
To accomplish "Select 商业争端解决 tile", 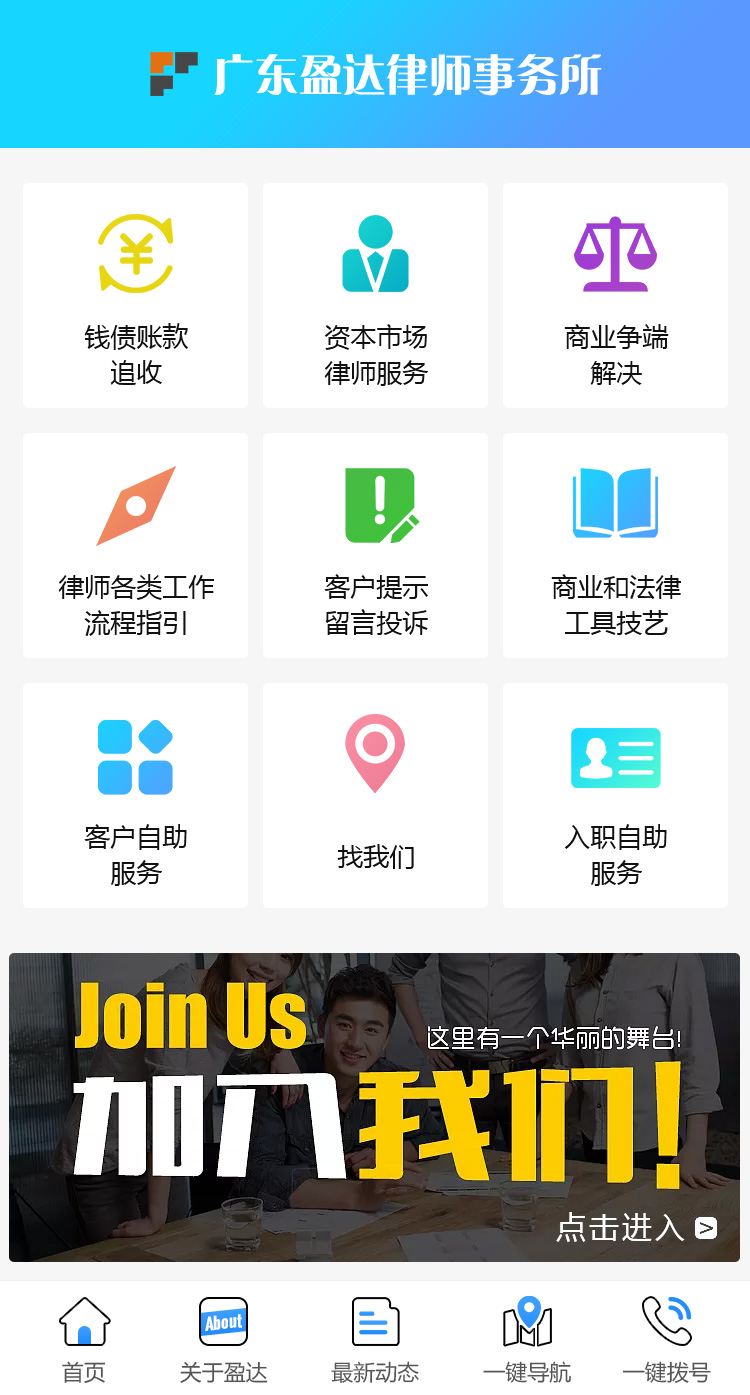I will pyautogui.click(x=615, y=296).
